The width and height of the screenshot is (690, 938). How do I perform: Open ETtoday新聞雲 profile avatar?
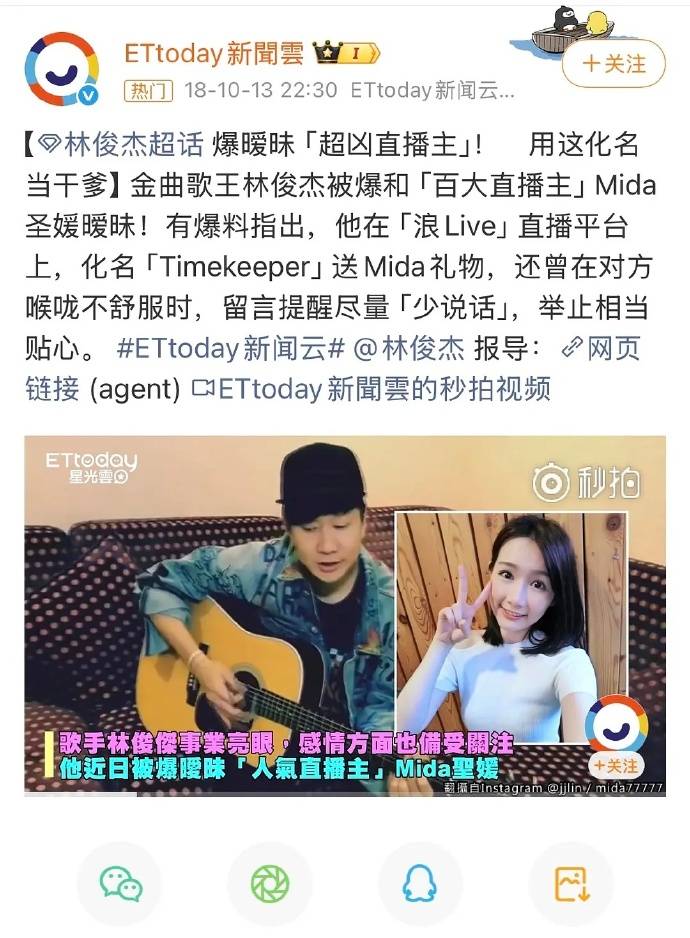[x=61, y=69]
